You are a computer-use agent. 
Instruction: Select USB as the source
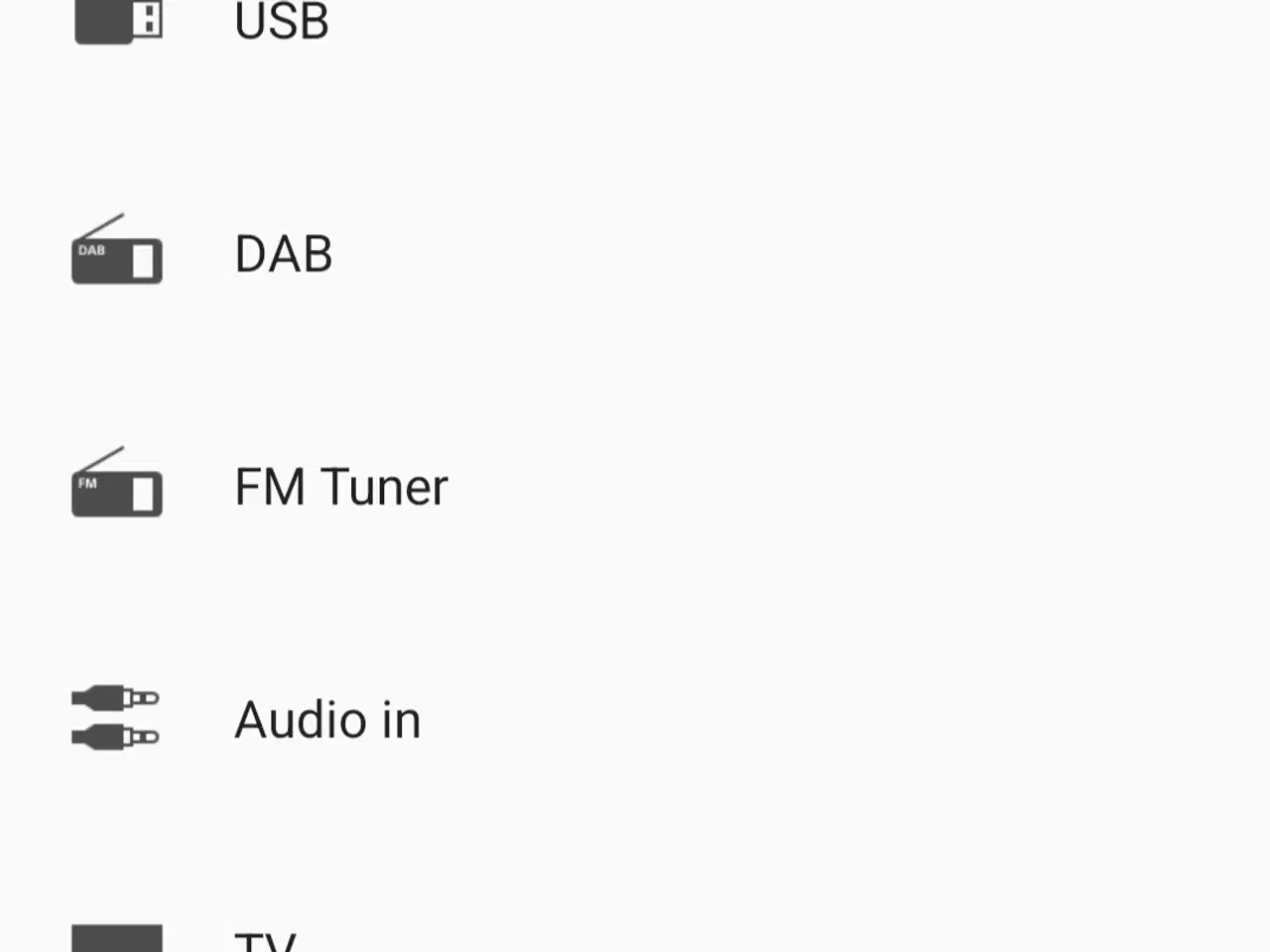pos(282,22)
